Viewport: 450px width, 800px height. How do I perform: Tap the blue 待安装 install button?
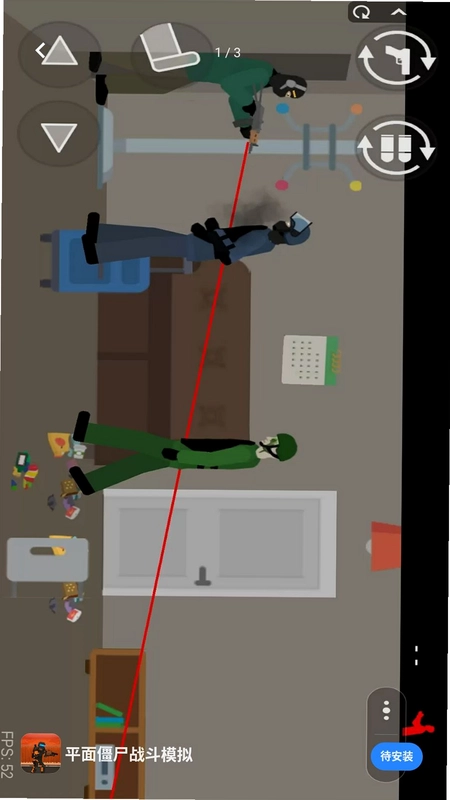tap(396, 756)
